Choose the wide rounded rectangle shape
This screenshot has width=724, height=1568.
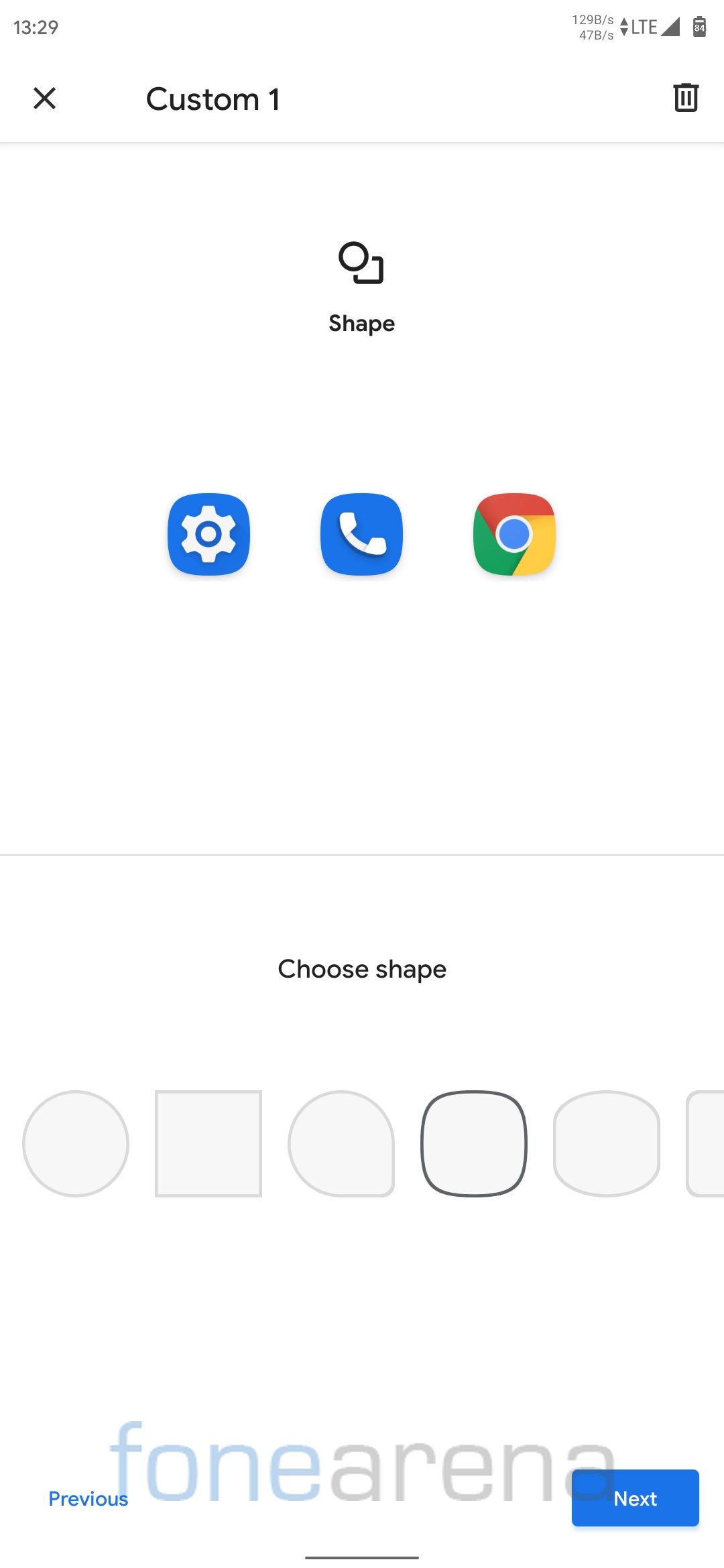point(607,1143)
